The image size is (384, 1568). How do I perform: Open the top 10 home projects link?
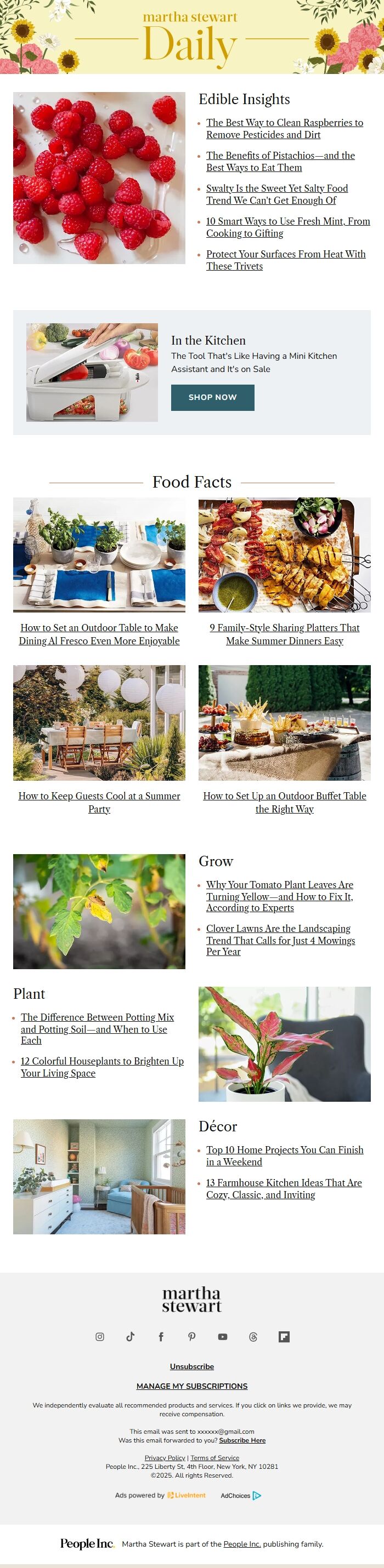click(x=284, y=1155)
